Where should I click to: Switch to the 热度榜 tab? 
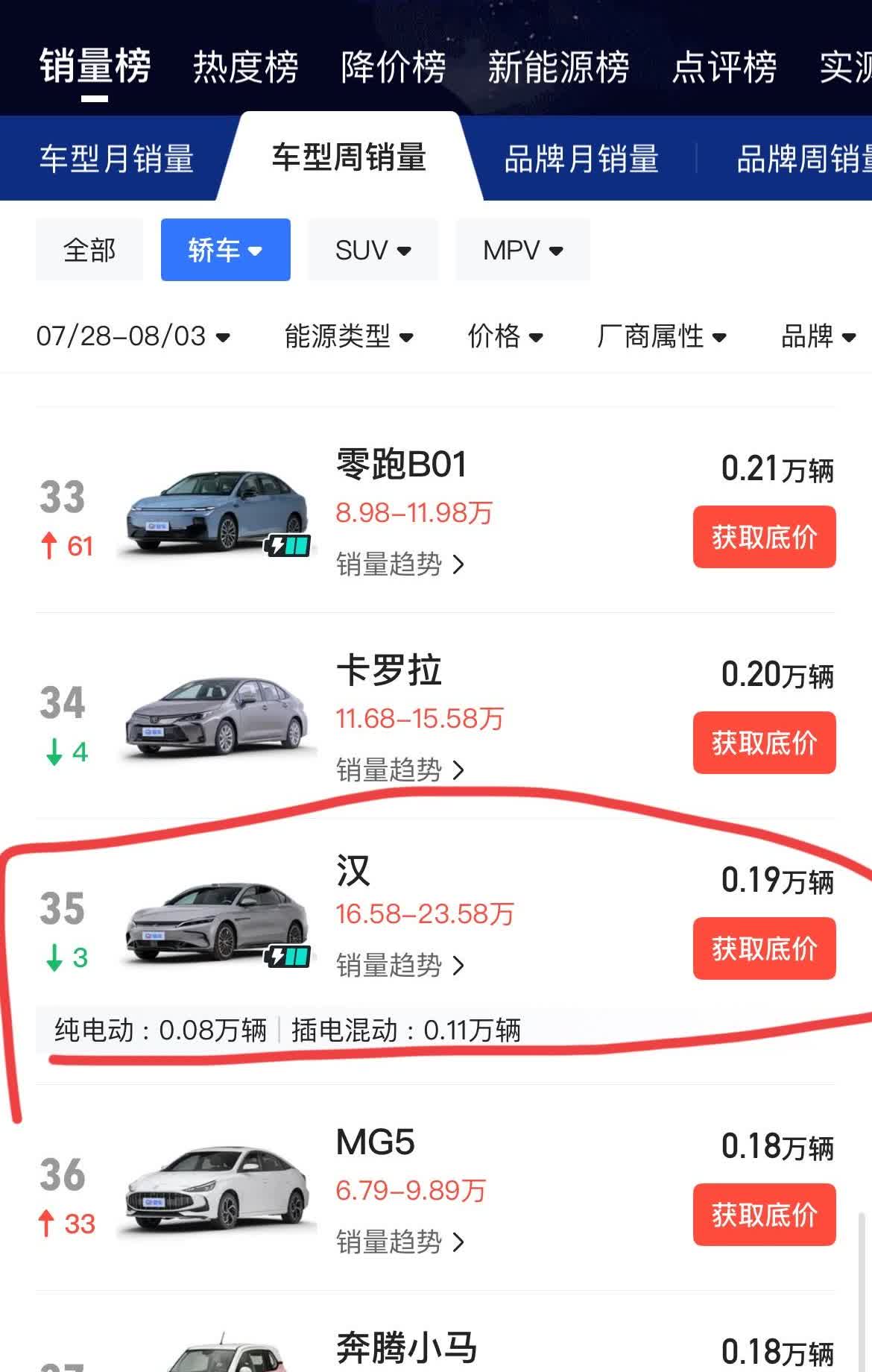(x=245, y=67)
